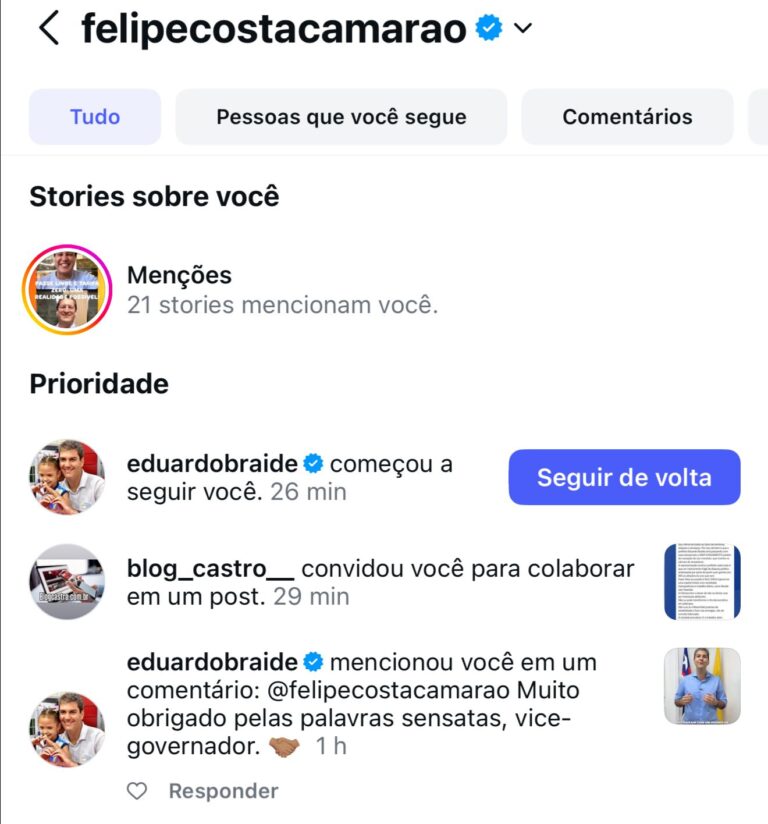The height and width of the screenshot is (824, 768).
Task: View the post thumbnail from blog_castro__
Action: pos(702,582)
